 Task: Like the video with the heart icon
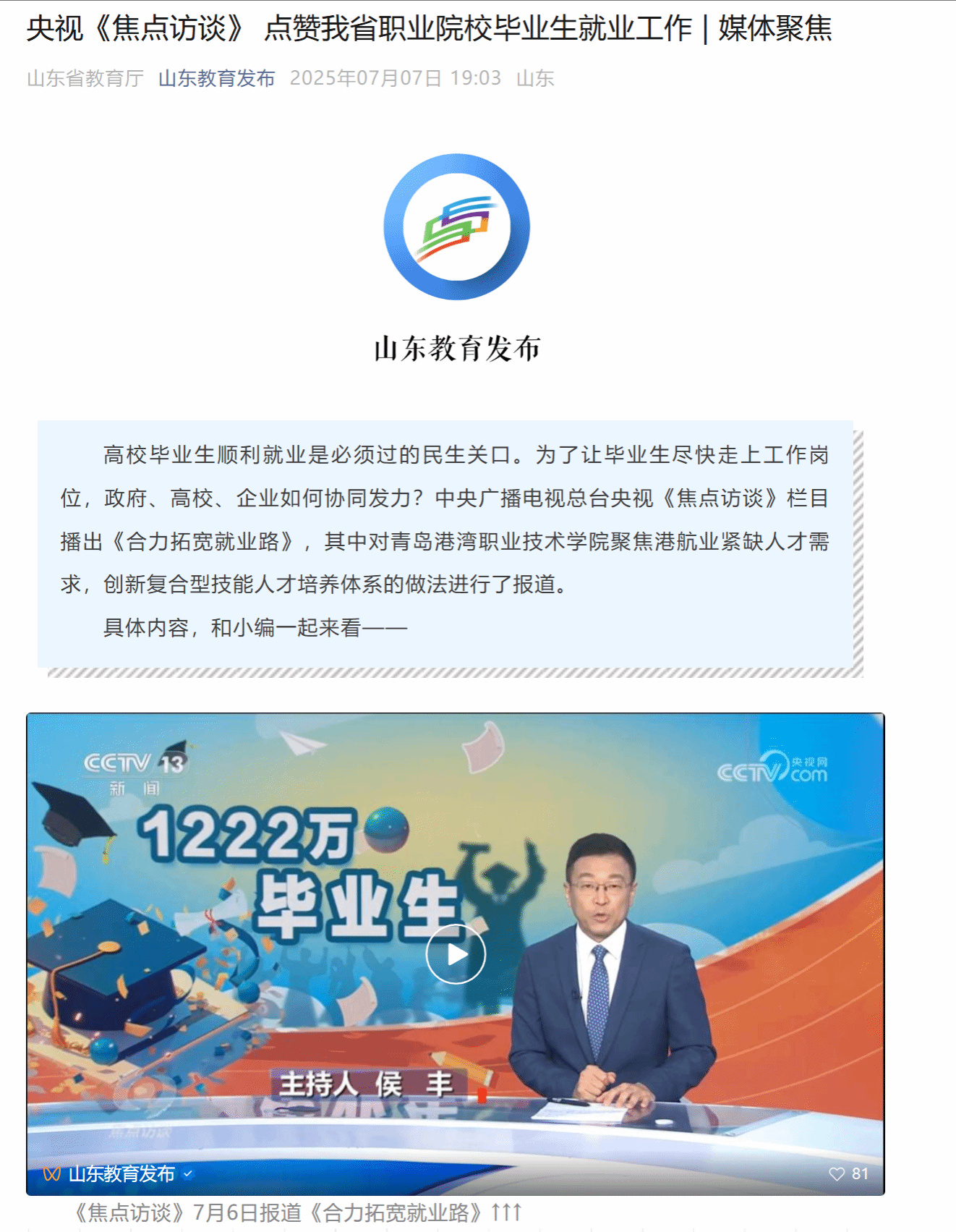pos(837,1173)
